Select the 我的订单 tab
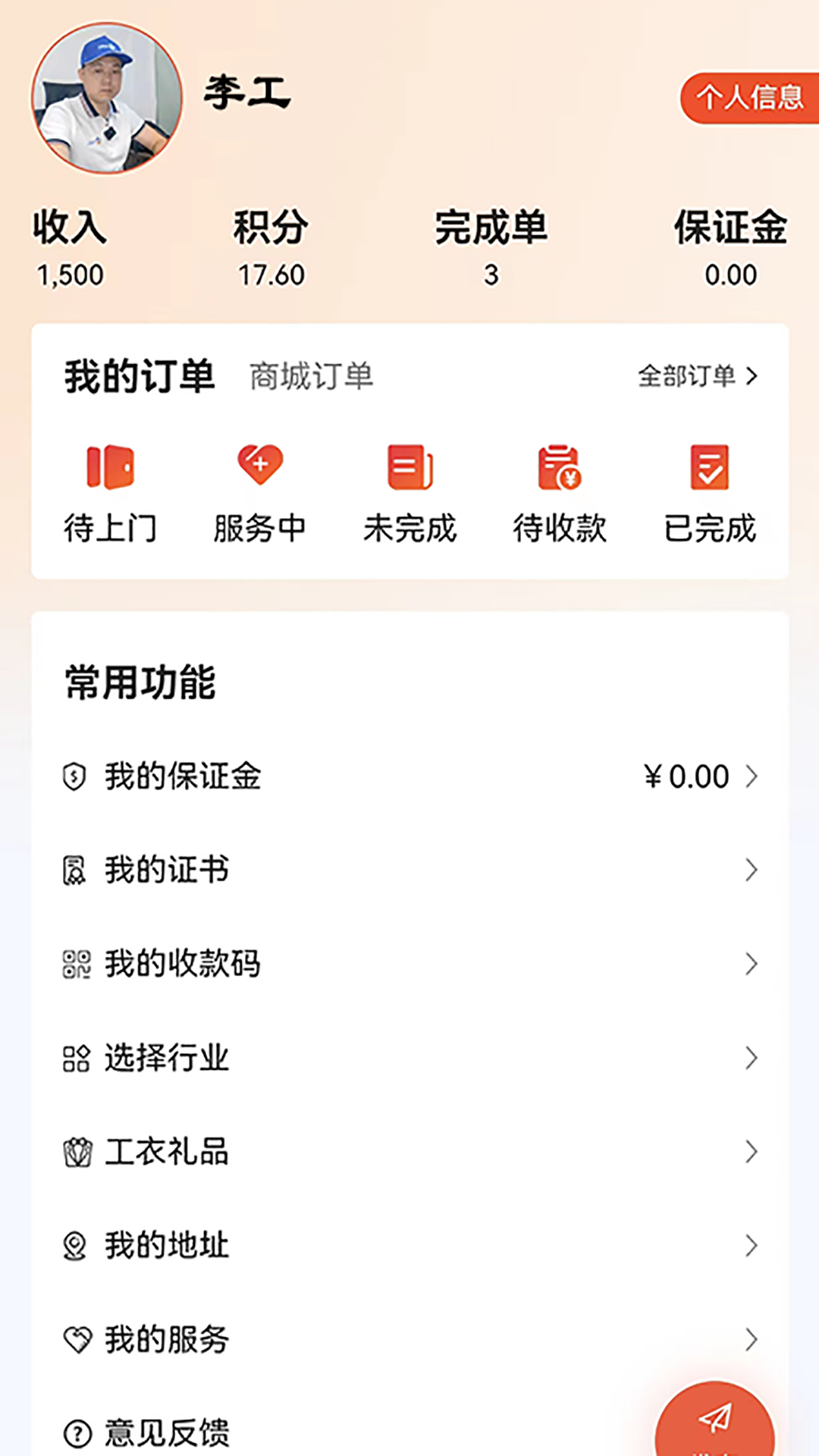Image resolution: width=819 pixels, height=1456 pixels. coord(140,373)
